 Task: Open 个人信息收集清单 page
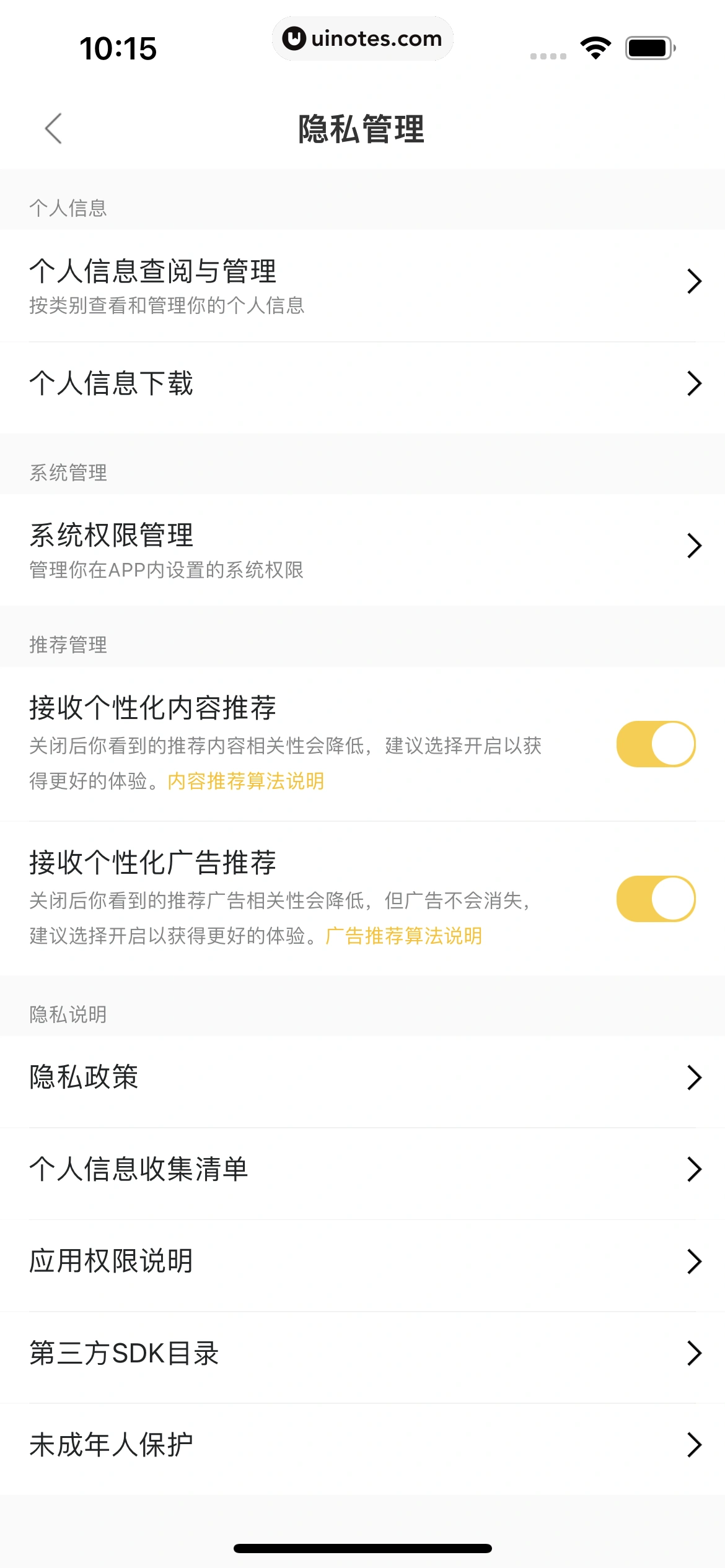[362, 1169]
